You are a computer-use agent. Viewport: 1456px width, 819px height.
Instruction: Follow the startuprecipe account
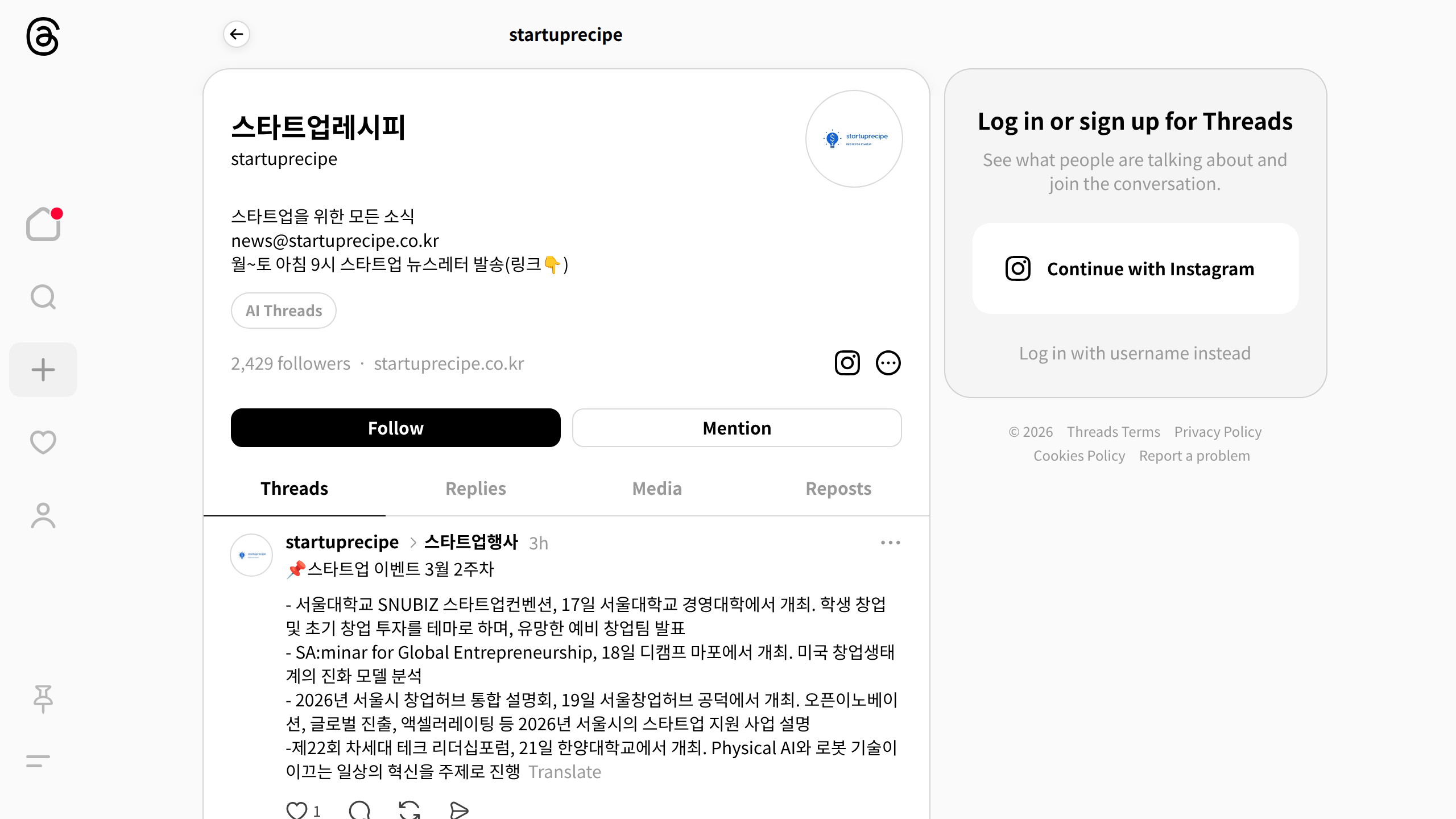pyautogui.click(x=395, y=428)
